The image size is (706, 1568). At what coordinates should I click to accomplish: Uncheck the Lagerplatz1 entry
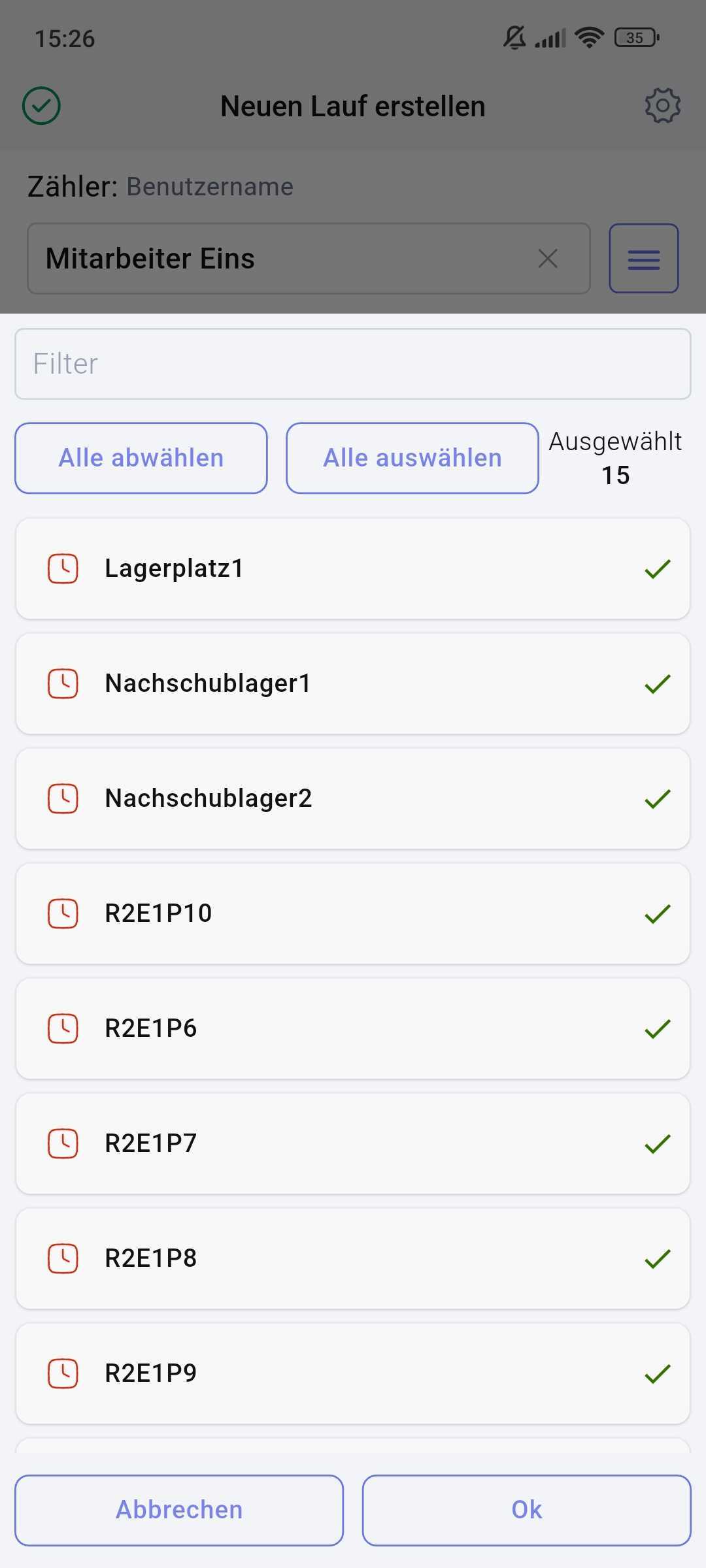point(660,568)
